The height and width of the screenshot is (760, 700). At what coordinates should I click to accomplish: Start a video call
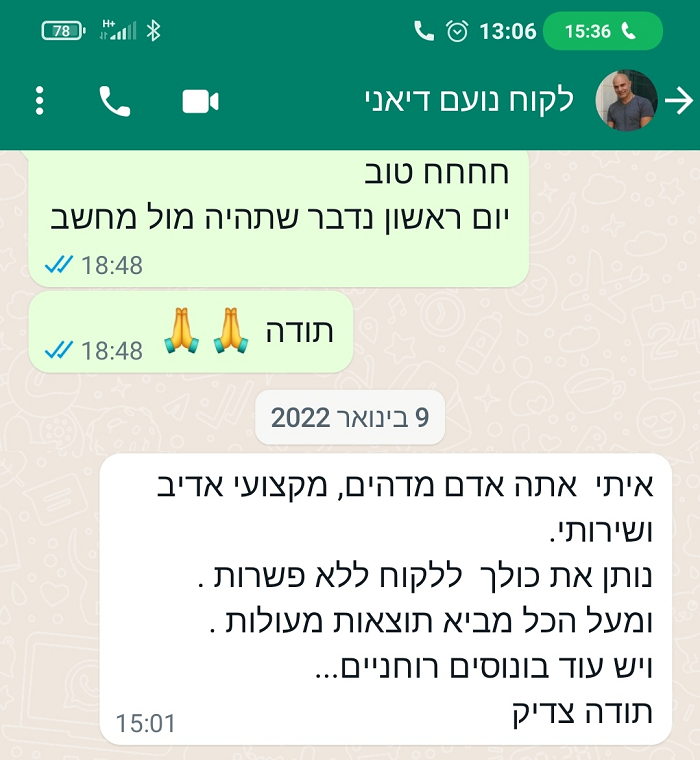200,101
